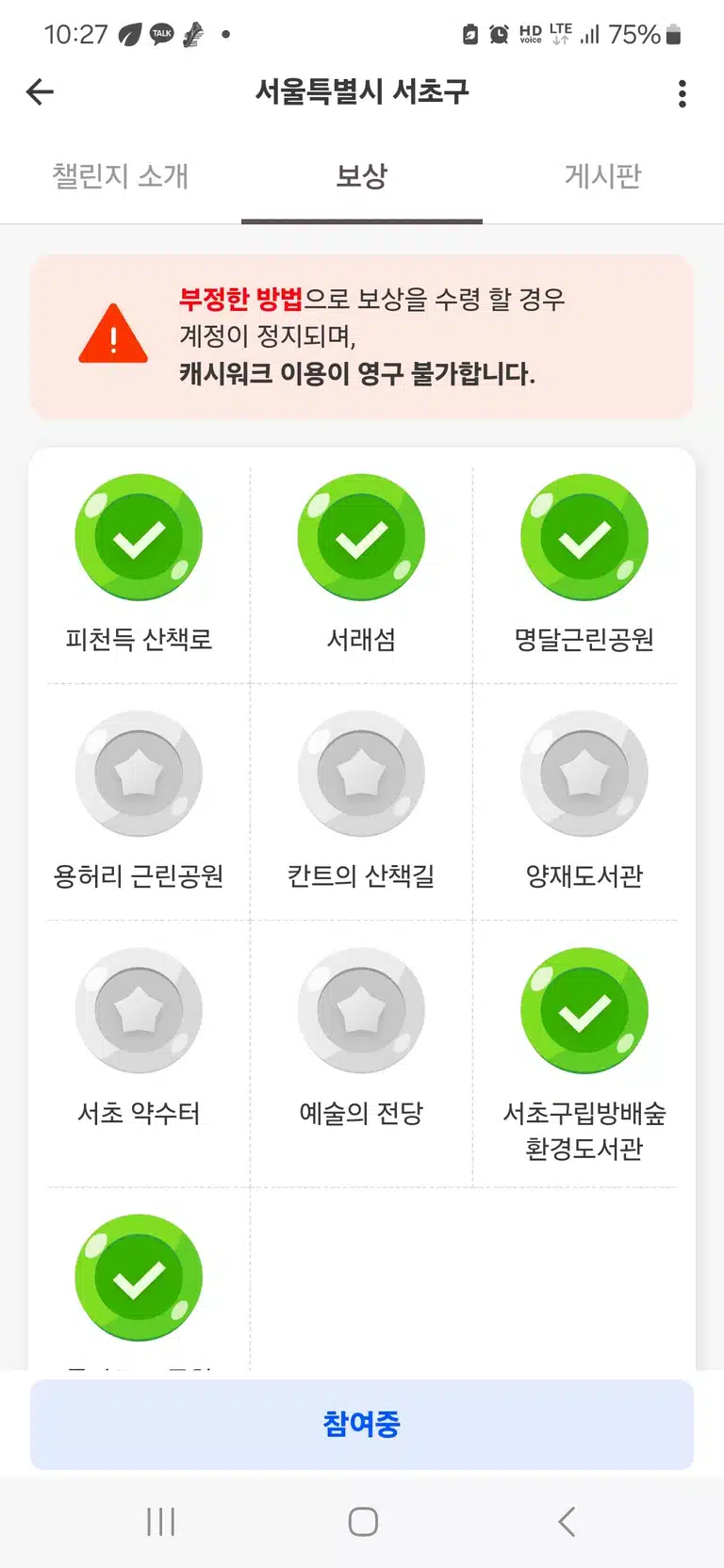
Task: Tap the 참여중 button
Action: 362,1424
